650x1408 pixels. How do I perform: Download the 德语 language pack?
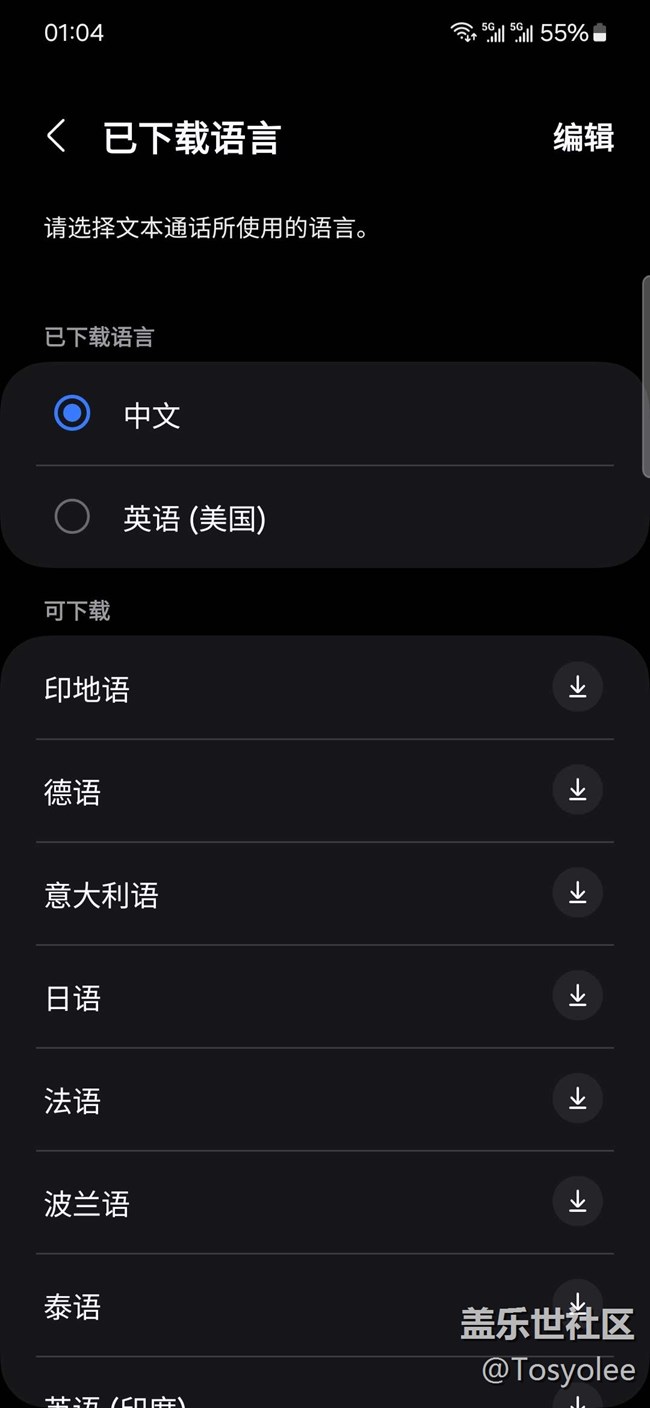point(577,790)
